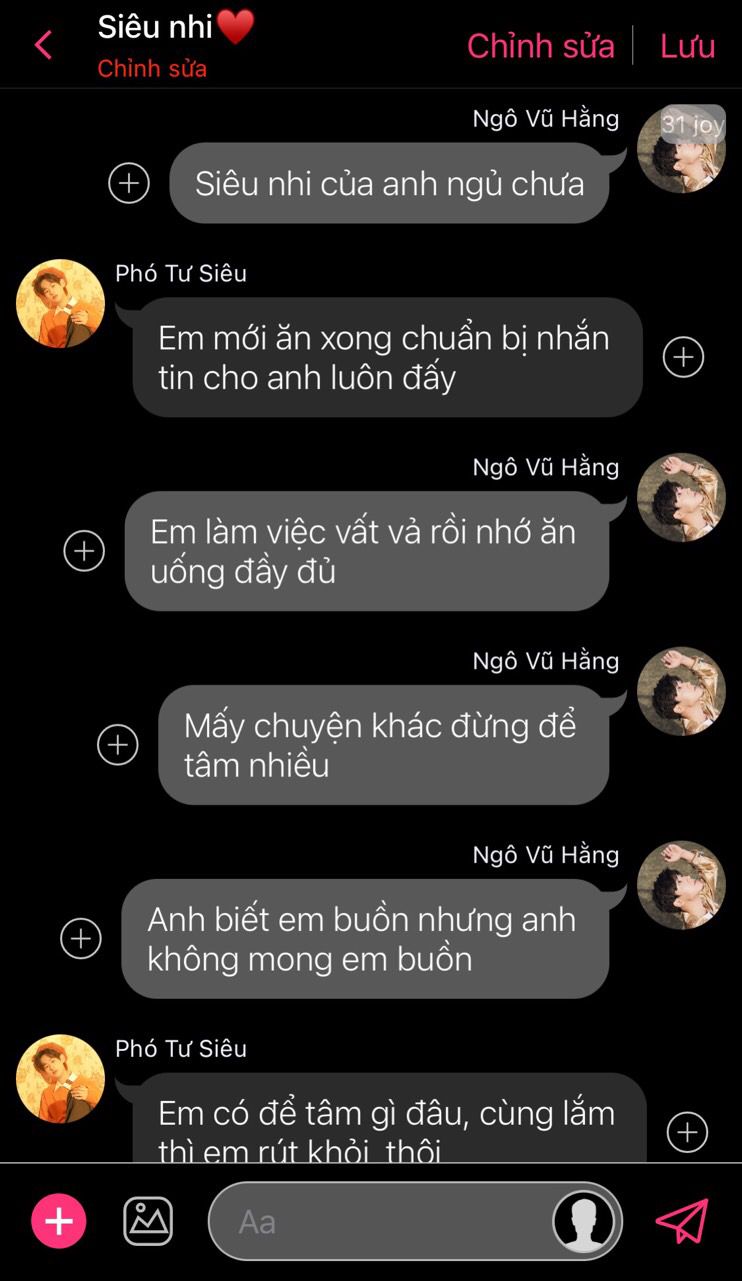Viewport: 742px width, 1281px height.
Task: Send the message with paper plane
Action: coord(682,1221)
